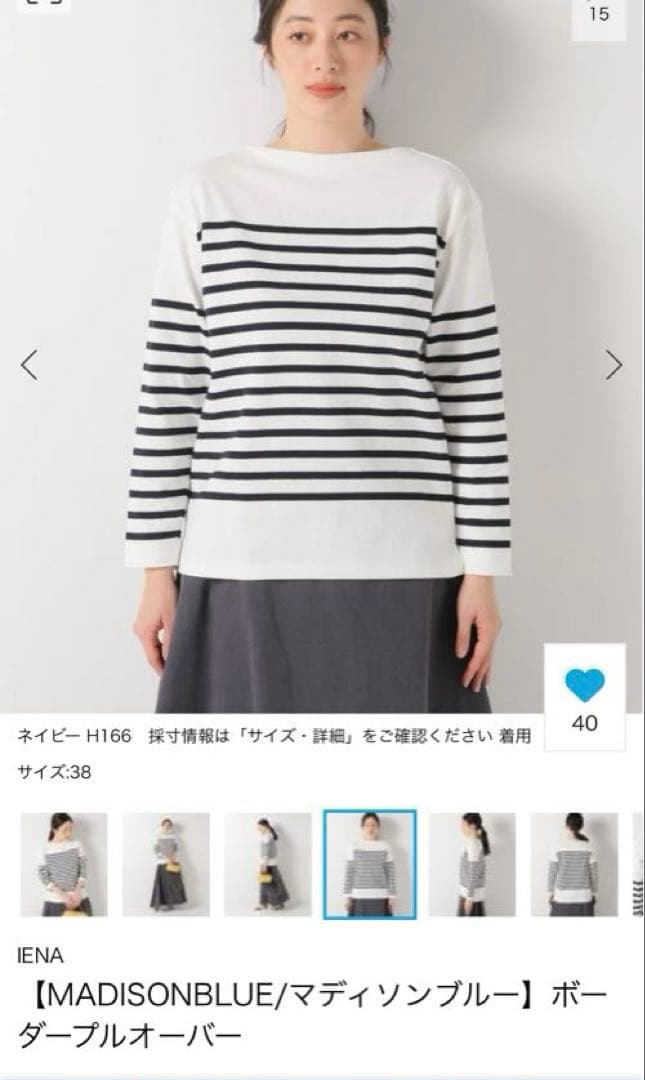645x1080 pixels.
Task: Favorite this item with the heart
Action: [x=585, y=686]
